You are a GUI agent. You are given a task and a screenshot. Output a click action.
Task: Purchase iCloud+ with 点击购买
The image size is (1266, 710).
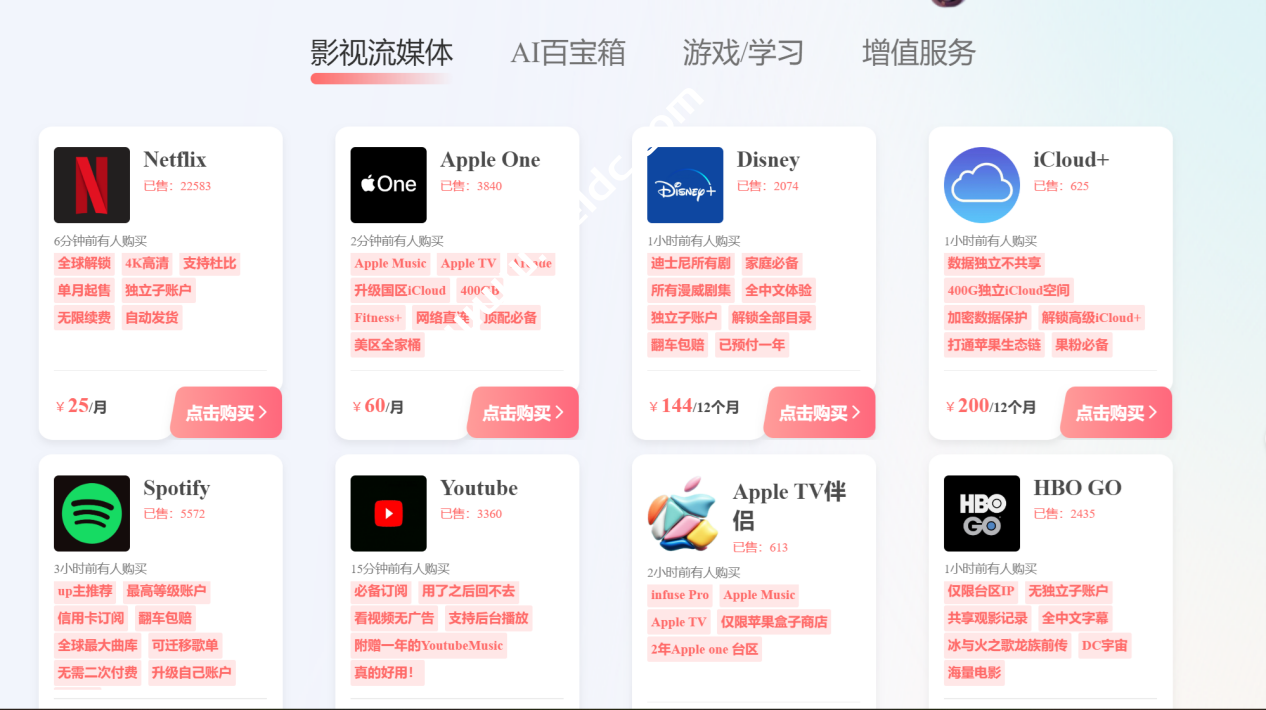pos(1117,412)
